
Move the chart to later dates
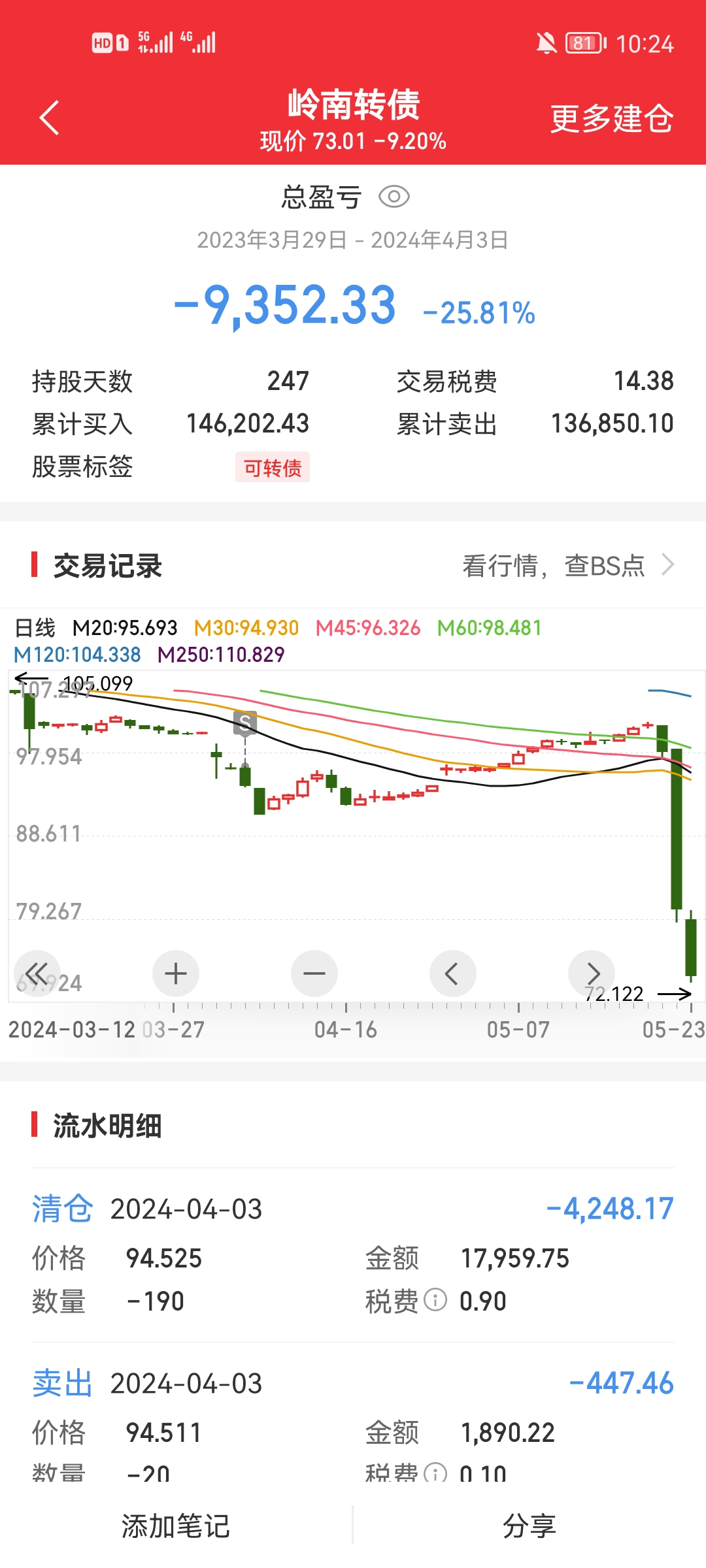click(592, 973)
